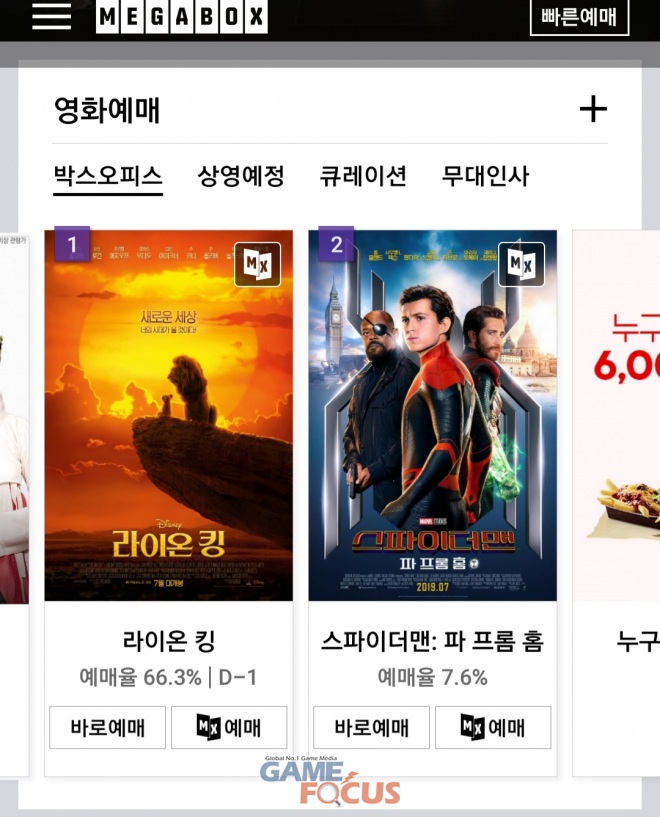This screenshot has height=817, width=660.
Task: Open the 라이온 킹 movie poster
Action: pyautogui.click(x=169, y=415)
